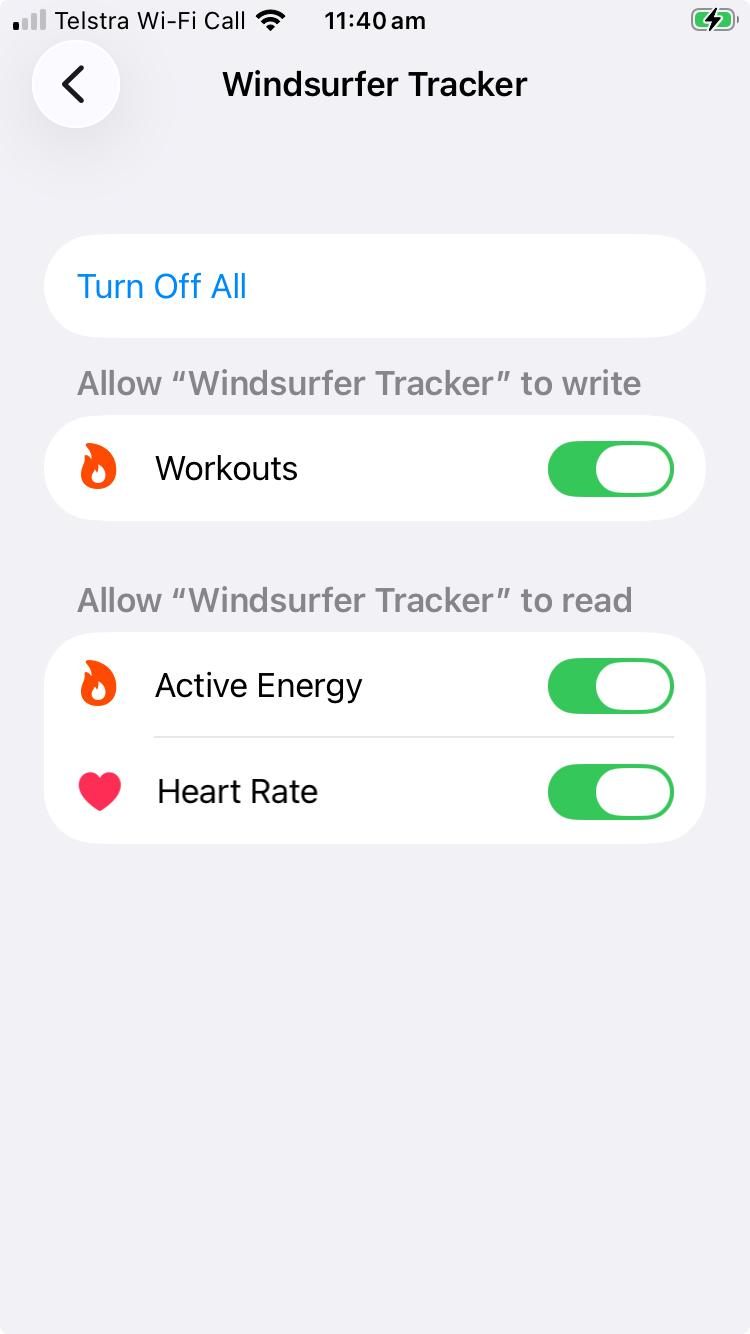
Task: Tap Turn Off All
Action: point(162,286)
